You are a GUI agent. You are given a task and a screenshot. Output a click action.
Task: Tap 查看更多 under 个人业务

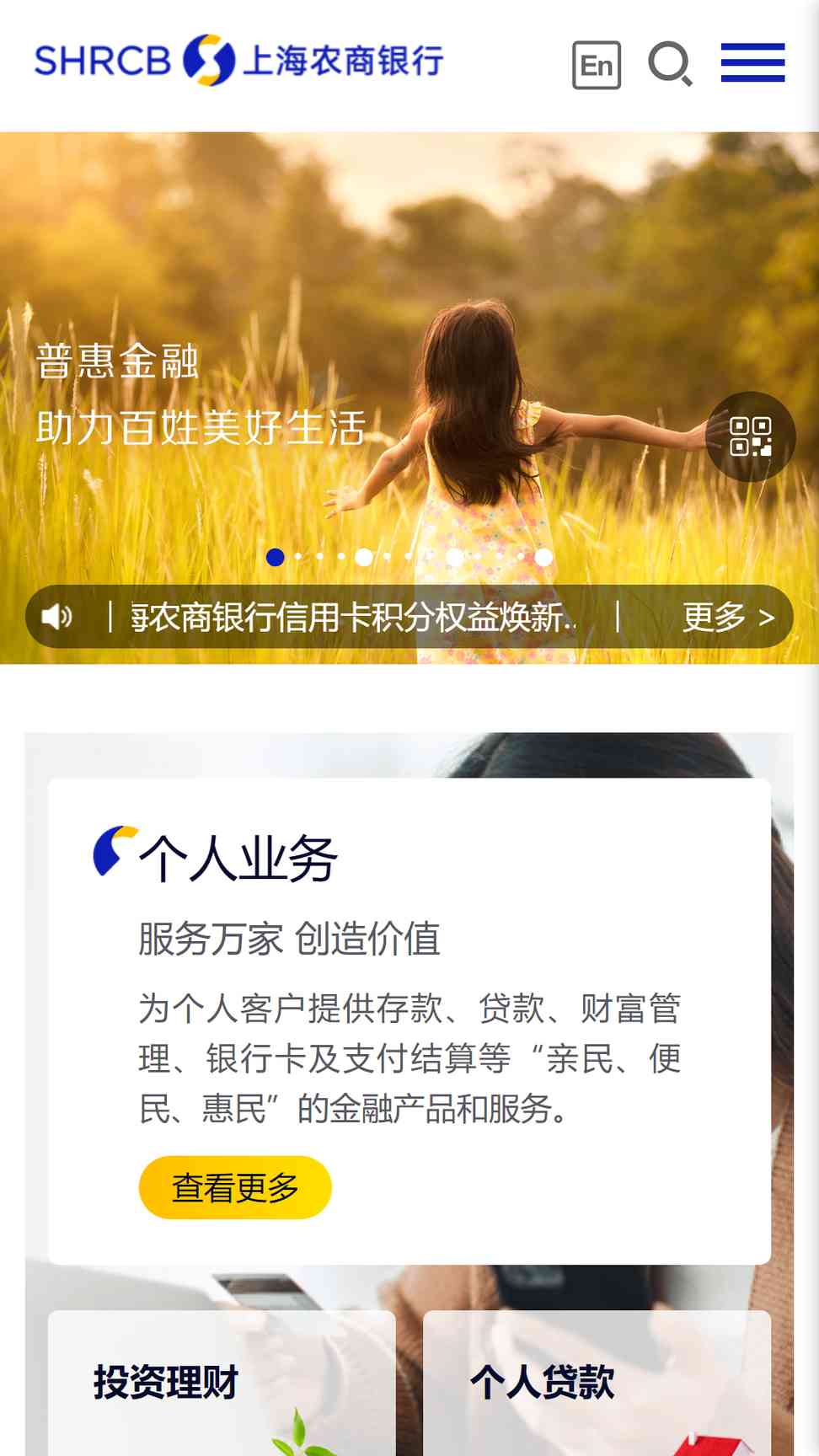(x=235, y=1187)
